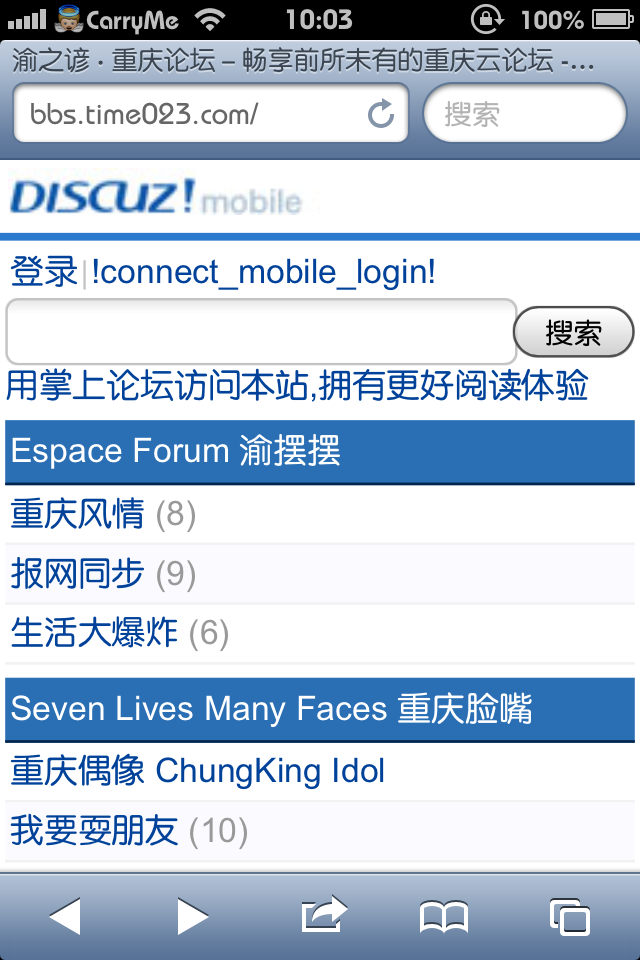Tap the URL address field
Viewport: 640px width, 960px height.
190,114
